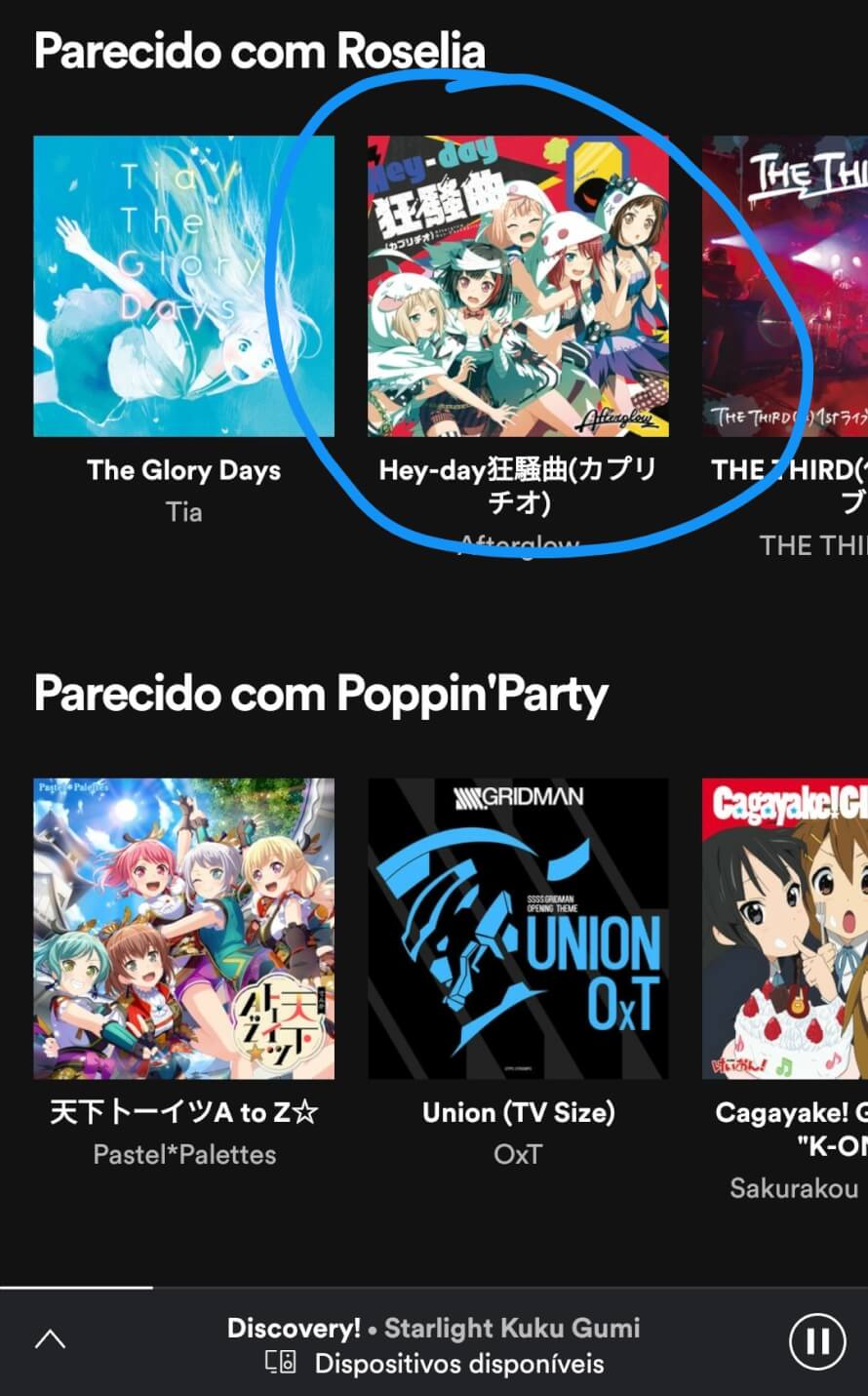Pause the currently playing track

[817, 1340]
